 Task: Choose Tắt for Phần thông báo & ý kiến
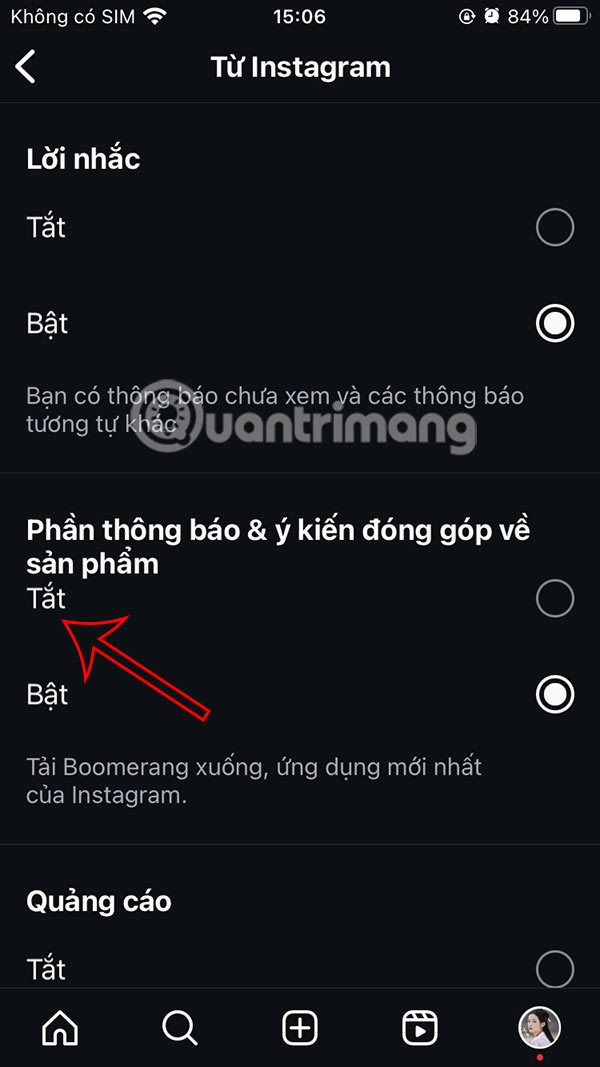click(555, 599)
